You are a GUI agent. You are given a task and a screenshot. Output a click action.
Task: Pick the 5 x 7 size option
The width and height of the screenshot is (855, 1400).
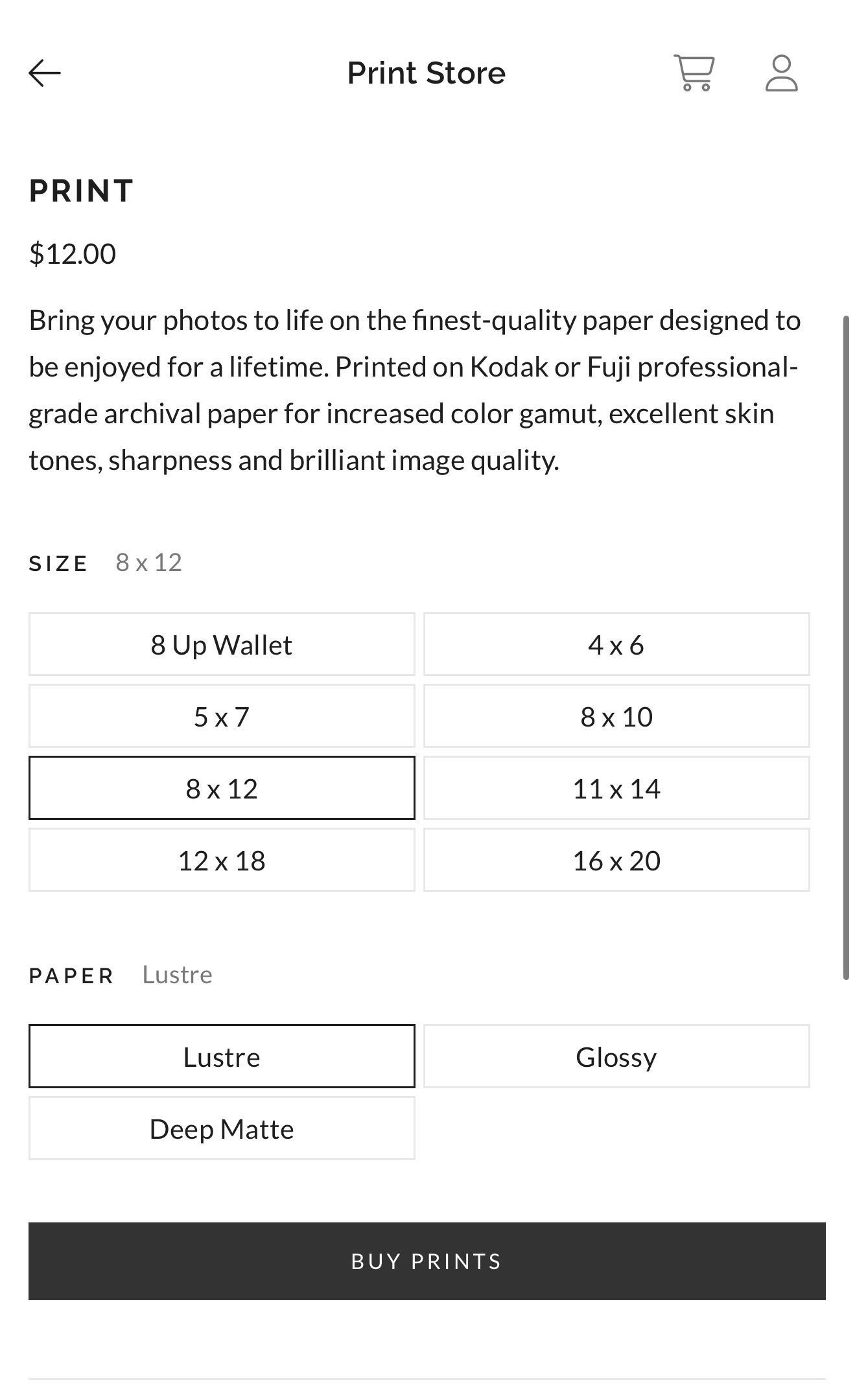coord(222,716)
